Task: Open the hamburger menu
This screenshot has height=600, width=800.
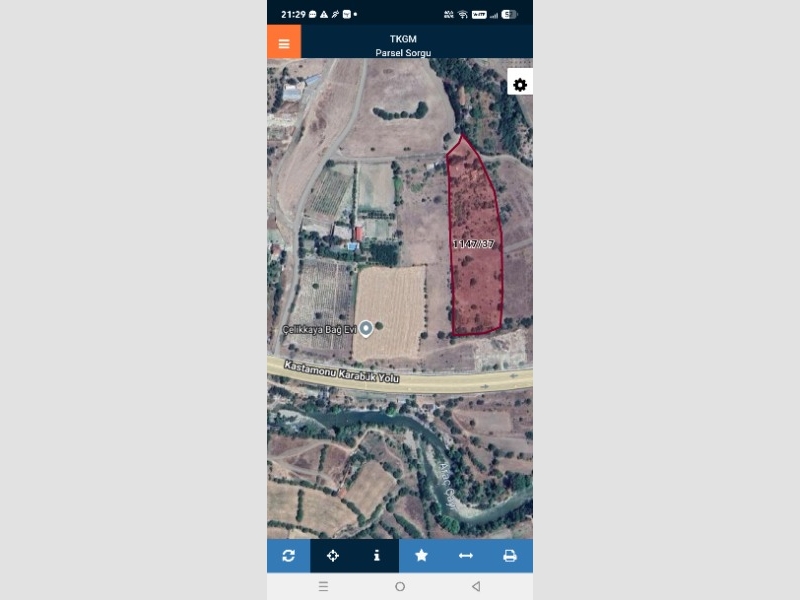Action: pos(284,43)
